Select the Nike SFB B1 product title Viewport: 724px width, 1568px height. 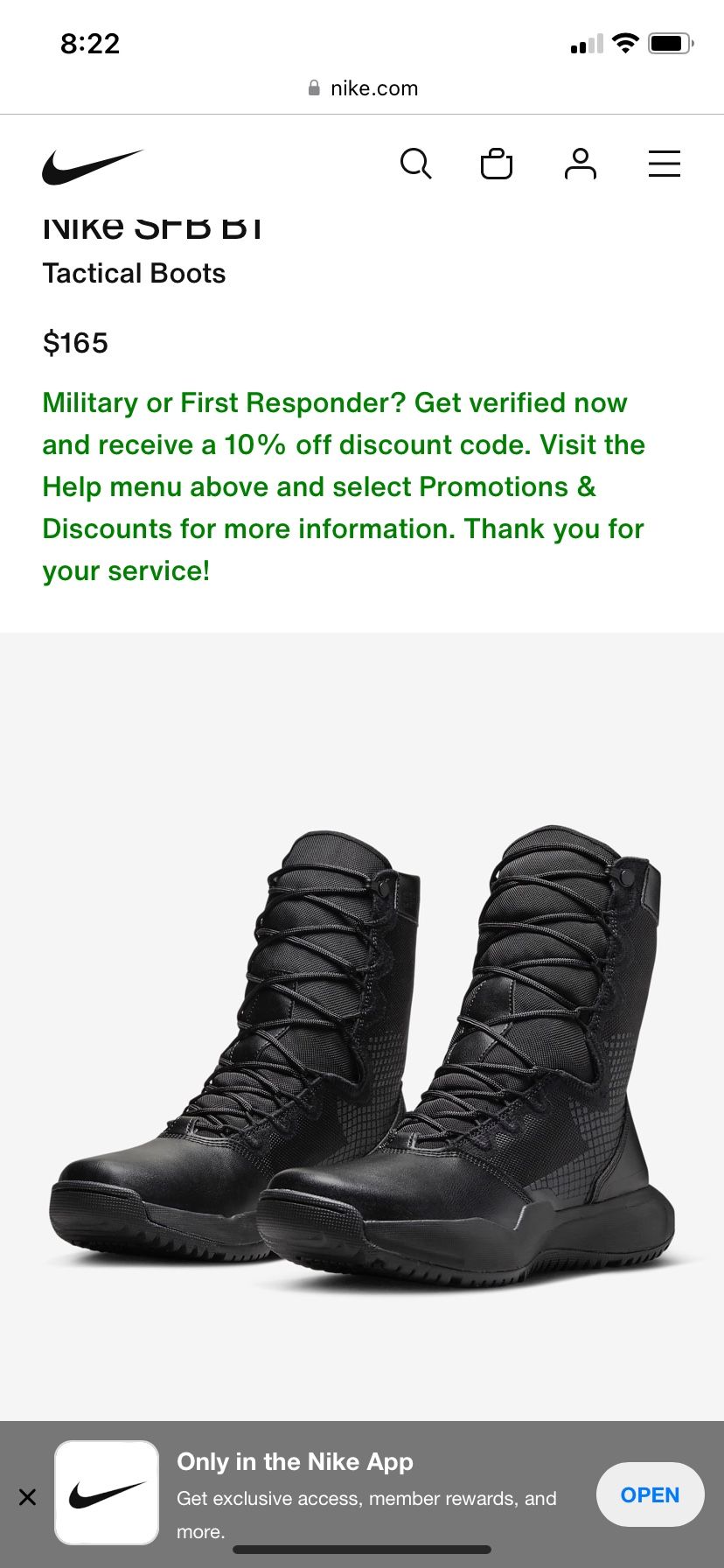pos(153,226)
